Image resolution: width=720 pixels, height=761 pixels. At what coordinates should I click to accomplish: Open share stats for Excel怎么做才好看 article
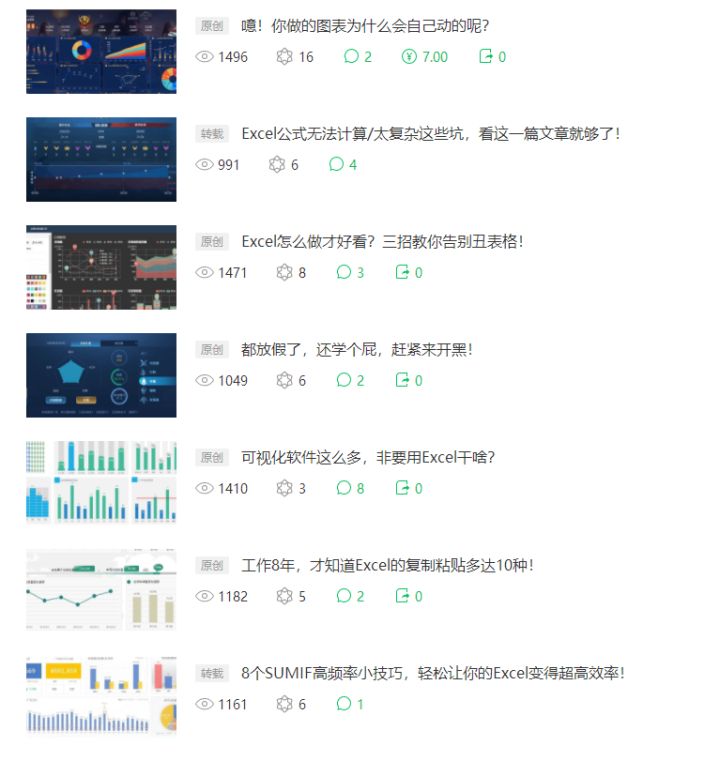click(409, 273)
